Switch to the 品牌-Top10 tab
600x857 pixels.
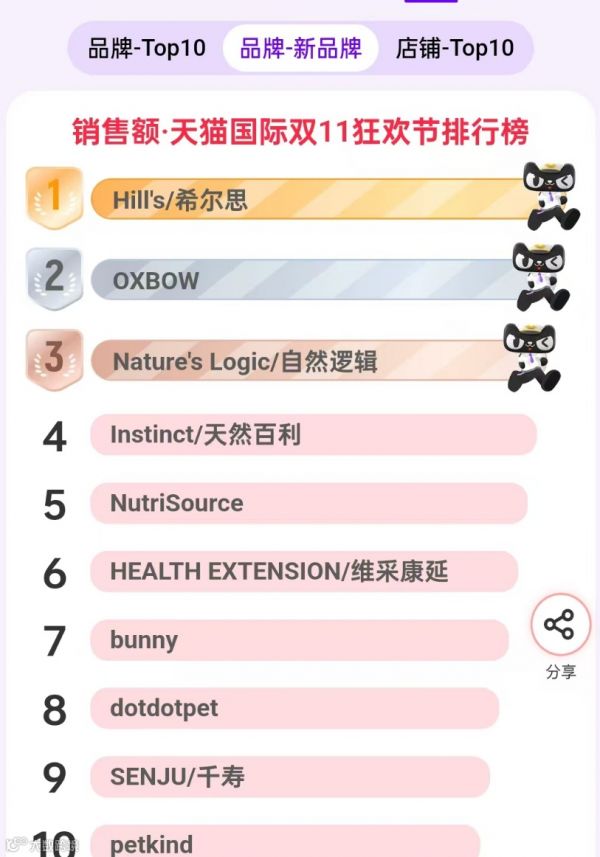coord(146,48)
